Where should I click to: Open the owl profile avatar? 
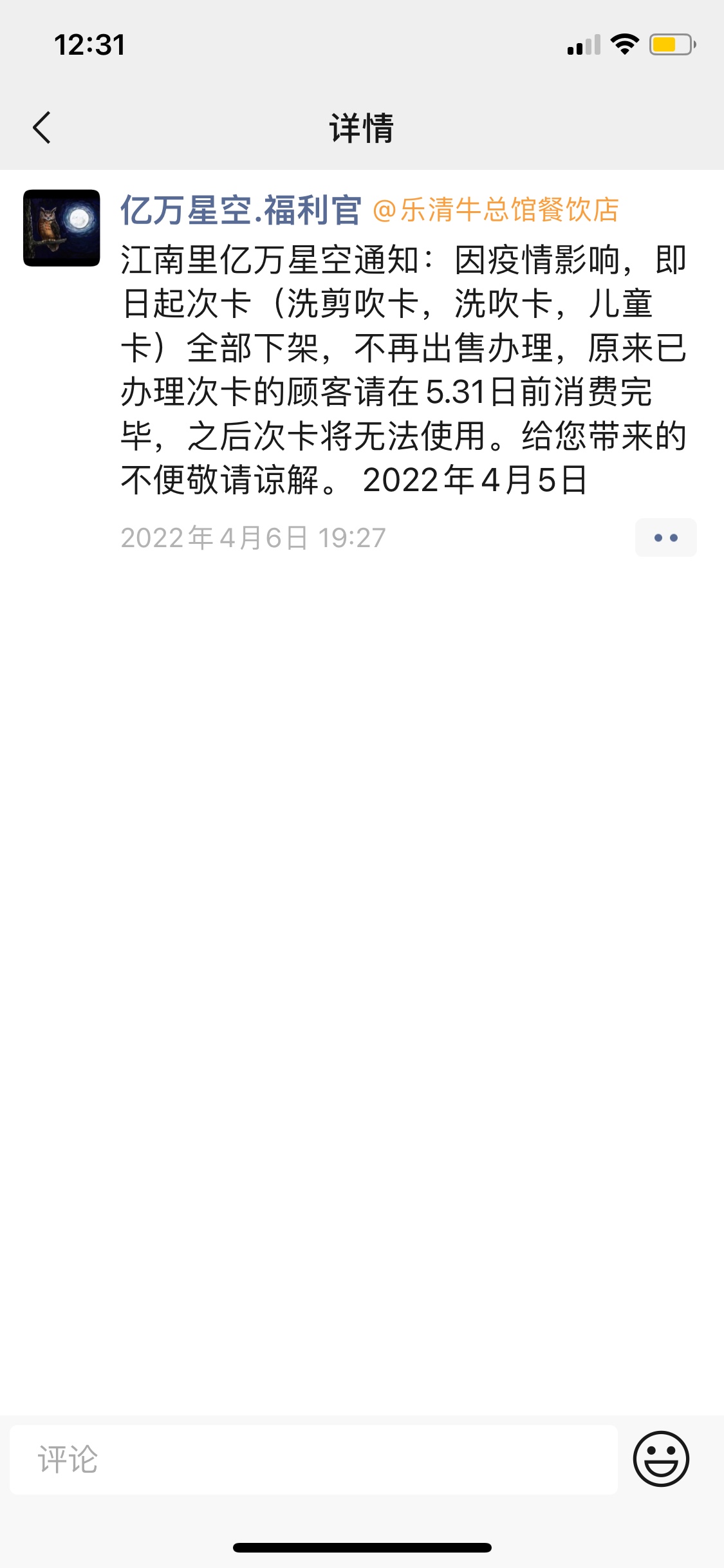click(62, 228)
